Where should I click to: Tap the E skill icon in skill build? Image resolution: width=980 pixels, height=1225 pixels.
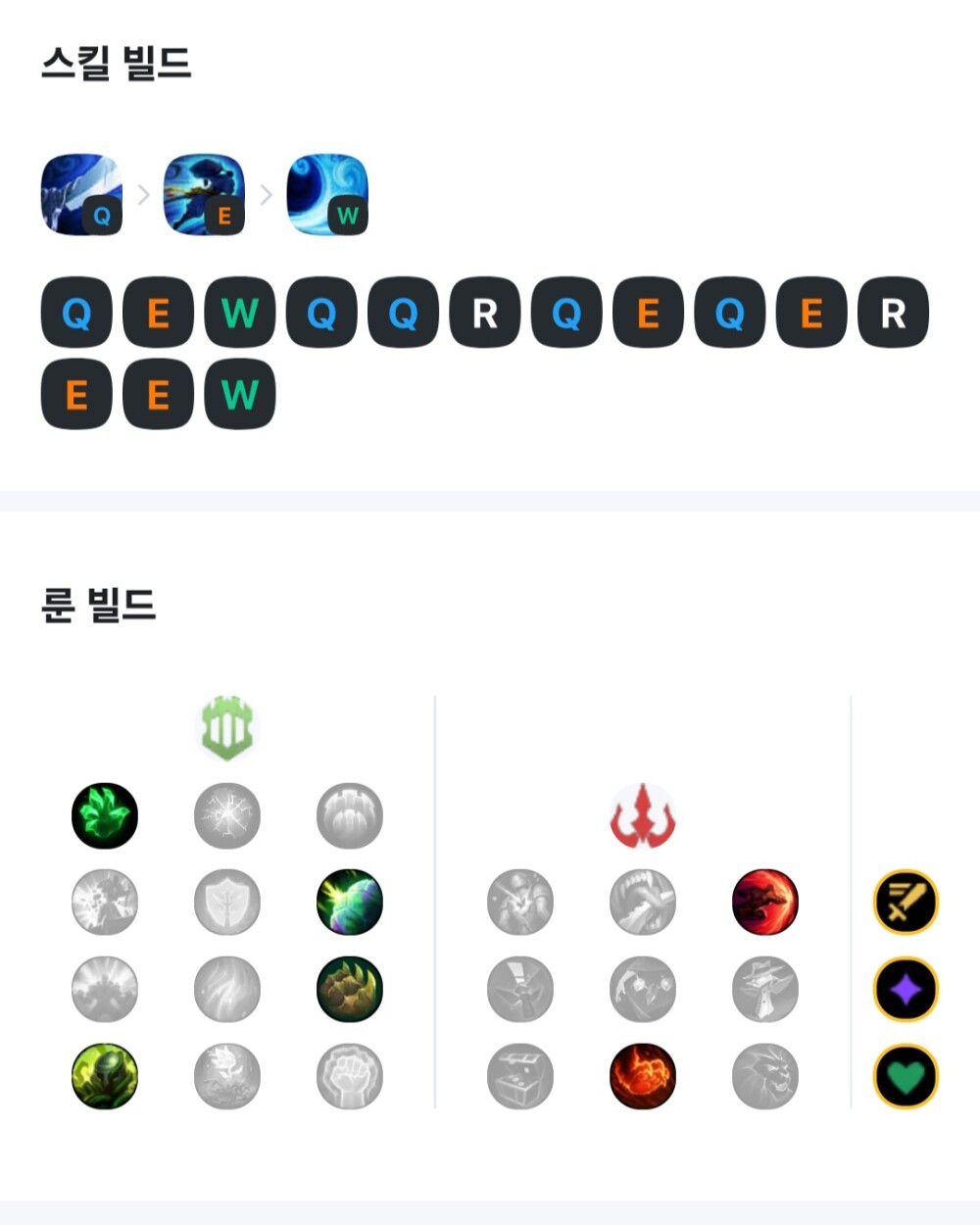click(204, 194)
